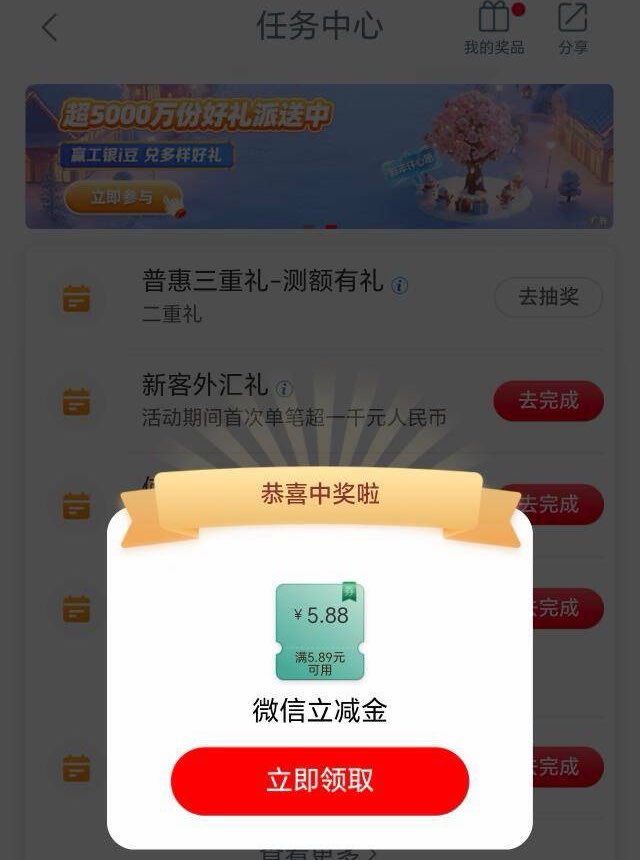Tap the ¥5.88 微信立减金 coupon
Viewport: 640px width, 860px height.
click(x=320, y=631)
